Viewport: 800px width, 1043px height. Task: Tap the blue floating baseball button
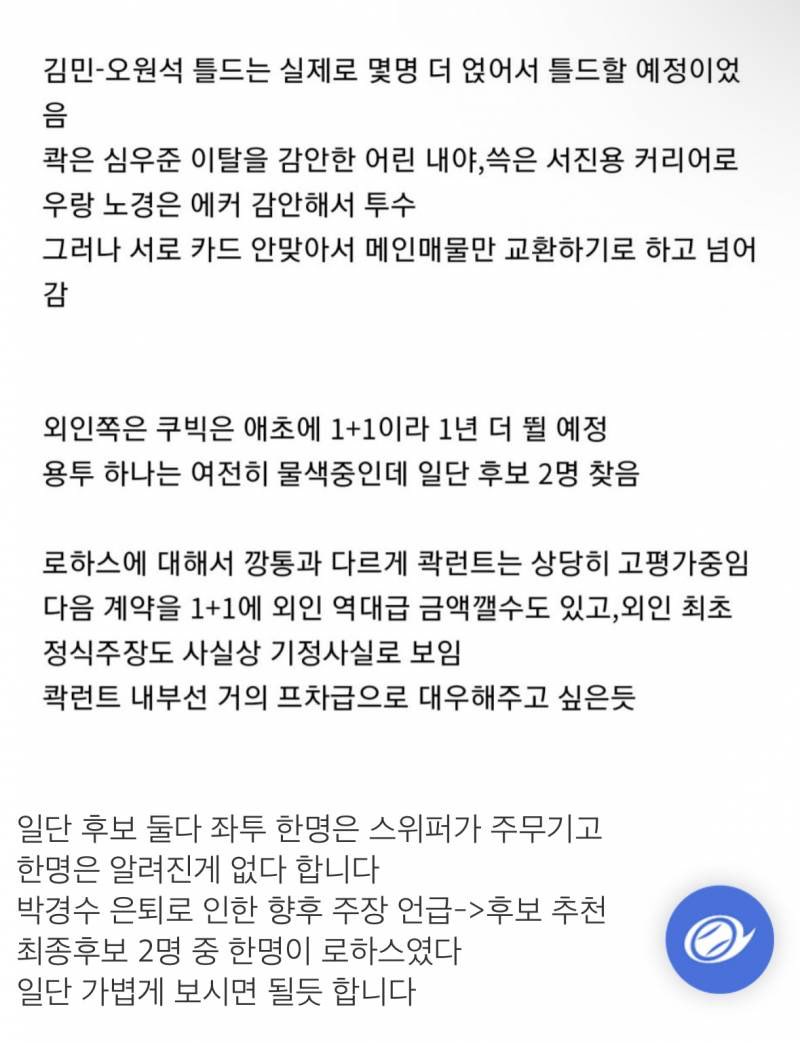click(x=719, y=940)
